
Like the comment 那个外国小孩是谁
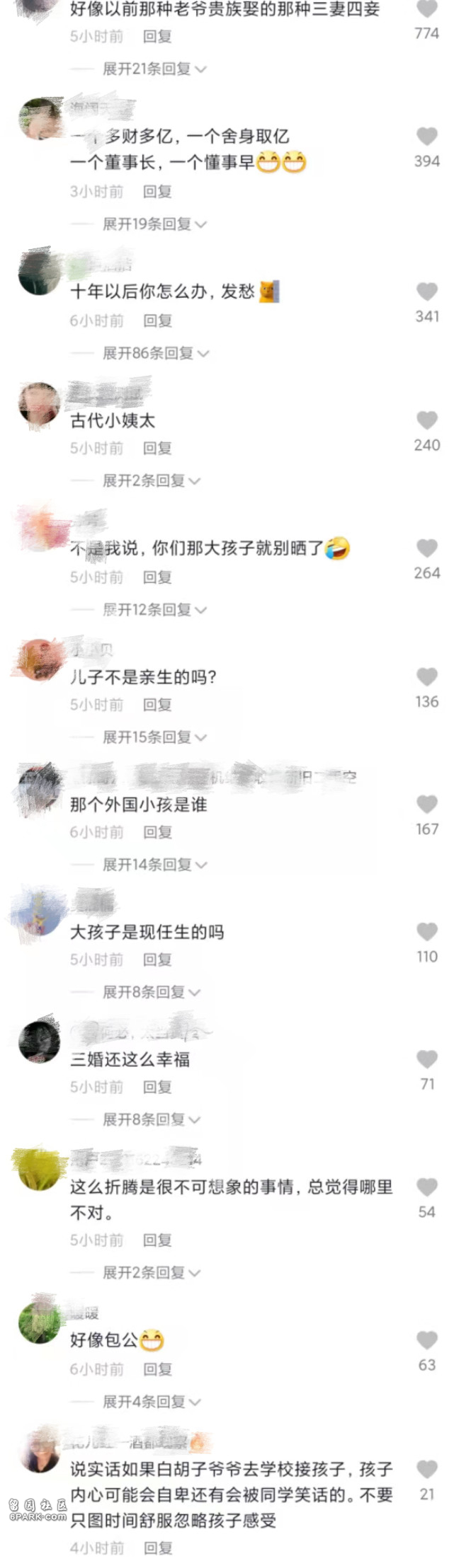(426, 805)
